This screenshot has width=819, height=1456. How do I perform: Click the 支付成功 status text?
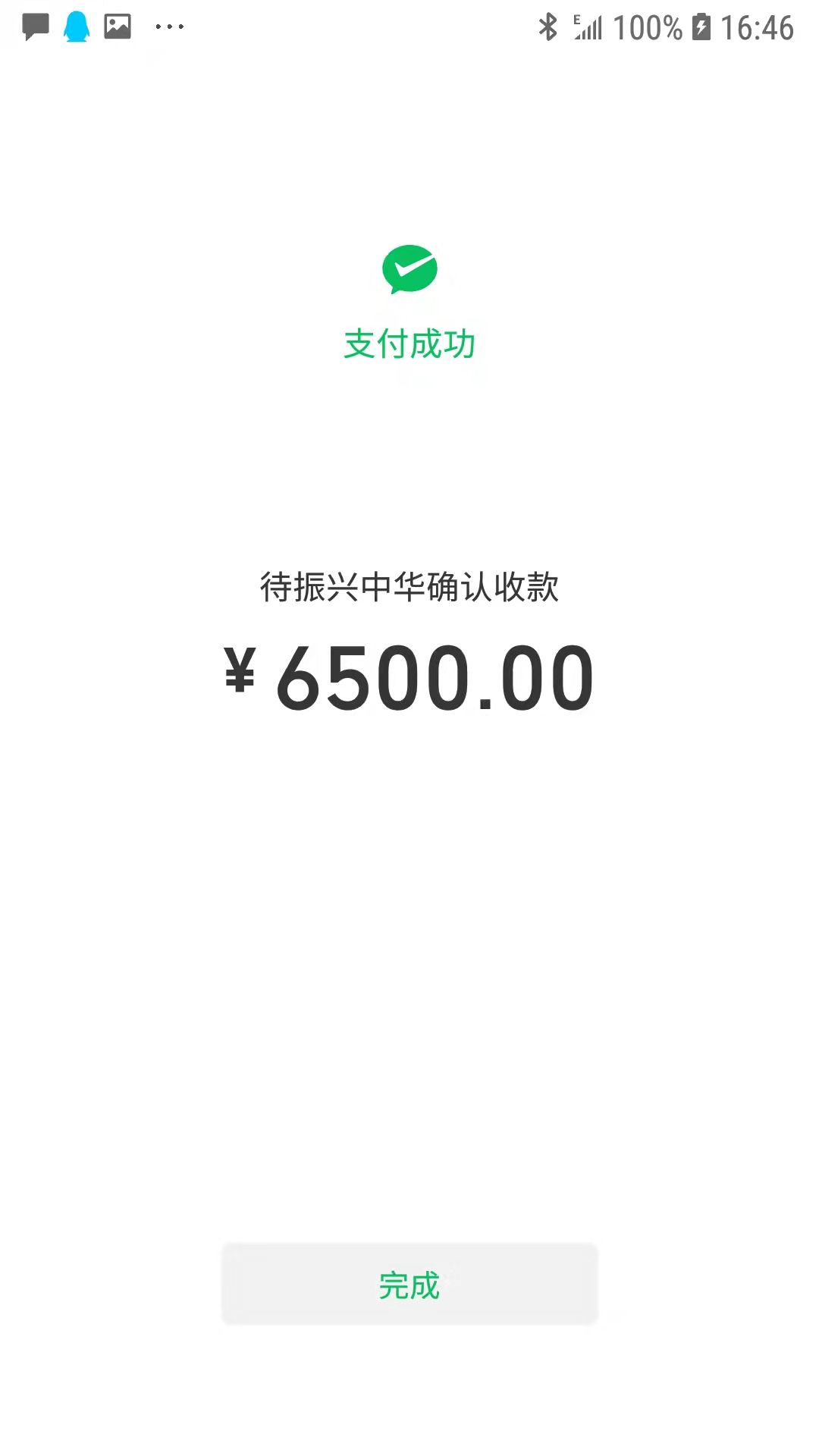[x=409, y=343]
